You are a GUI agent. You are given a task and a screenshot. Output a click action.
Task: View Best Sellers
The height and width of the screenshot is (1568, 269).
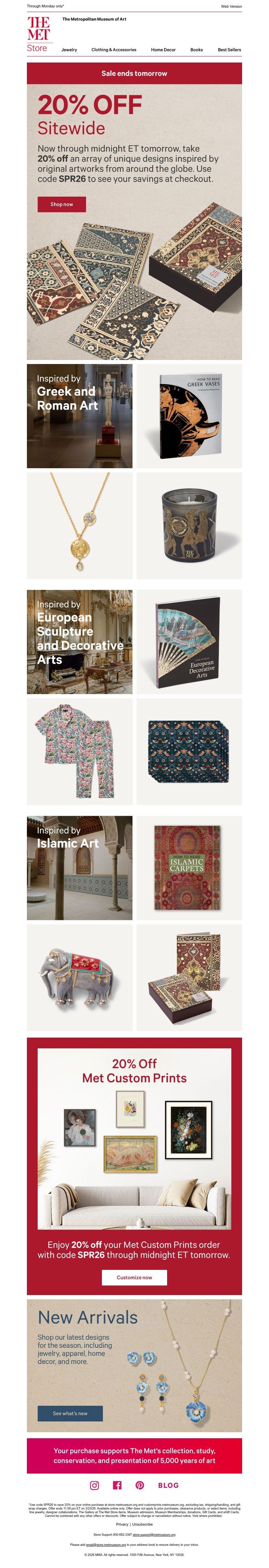point(229,50)
